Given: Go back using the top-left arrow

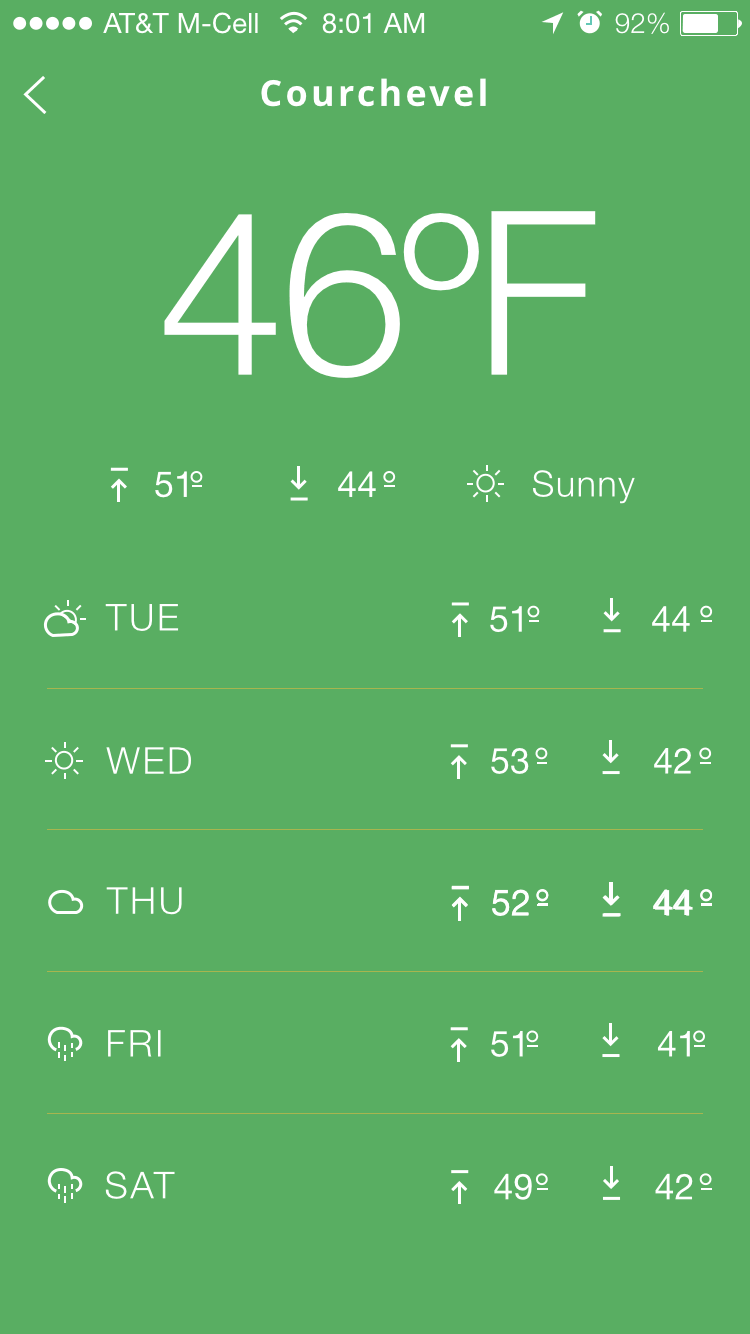Looking at the screenshot, I should [35, 95].
